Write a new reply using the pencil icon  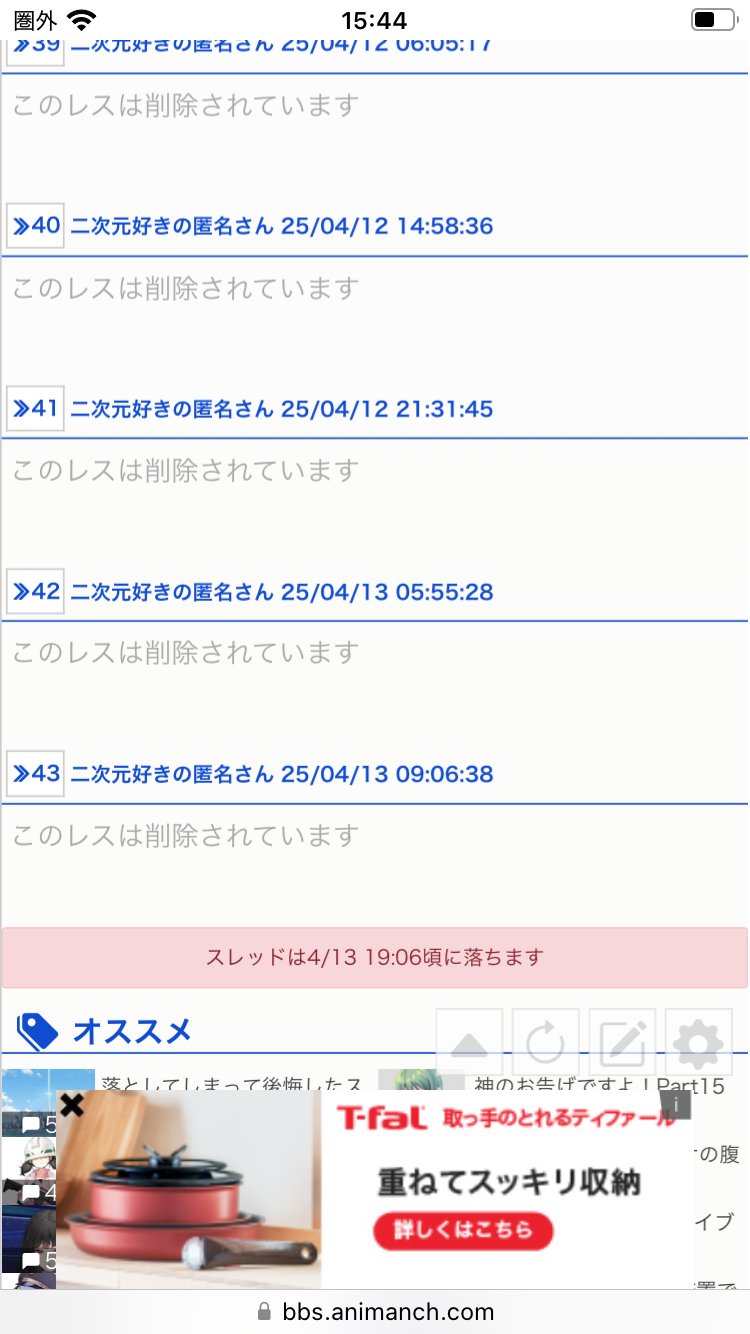tap(622, 1043)
